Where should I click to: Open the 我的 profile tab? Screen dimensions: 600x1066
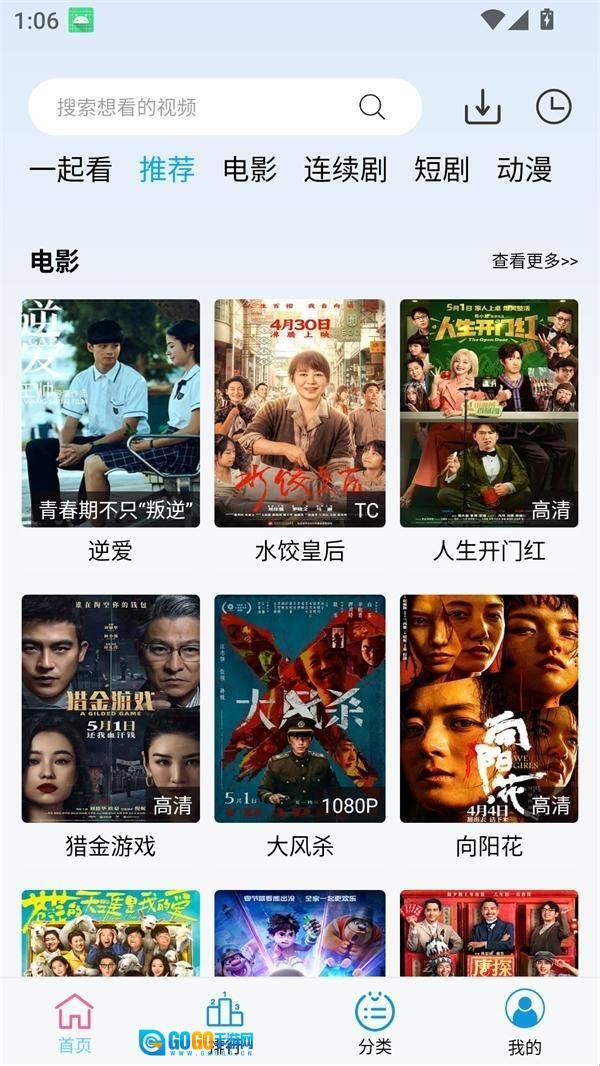(x=525, y=1022)
